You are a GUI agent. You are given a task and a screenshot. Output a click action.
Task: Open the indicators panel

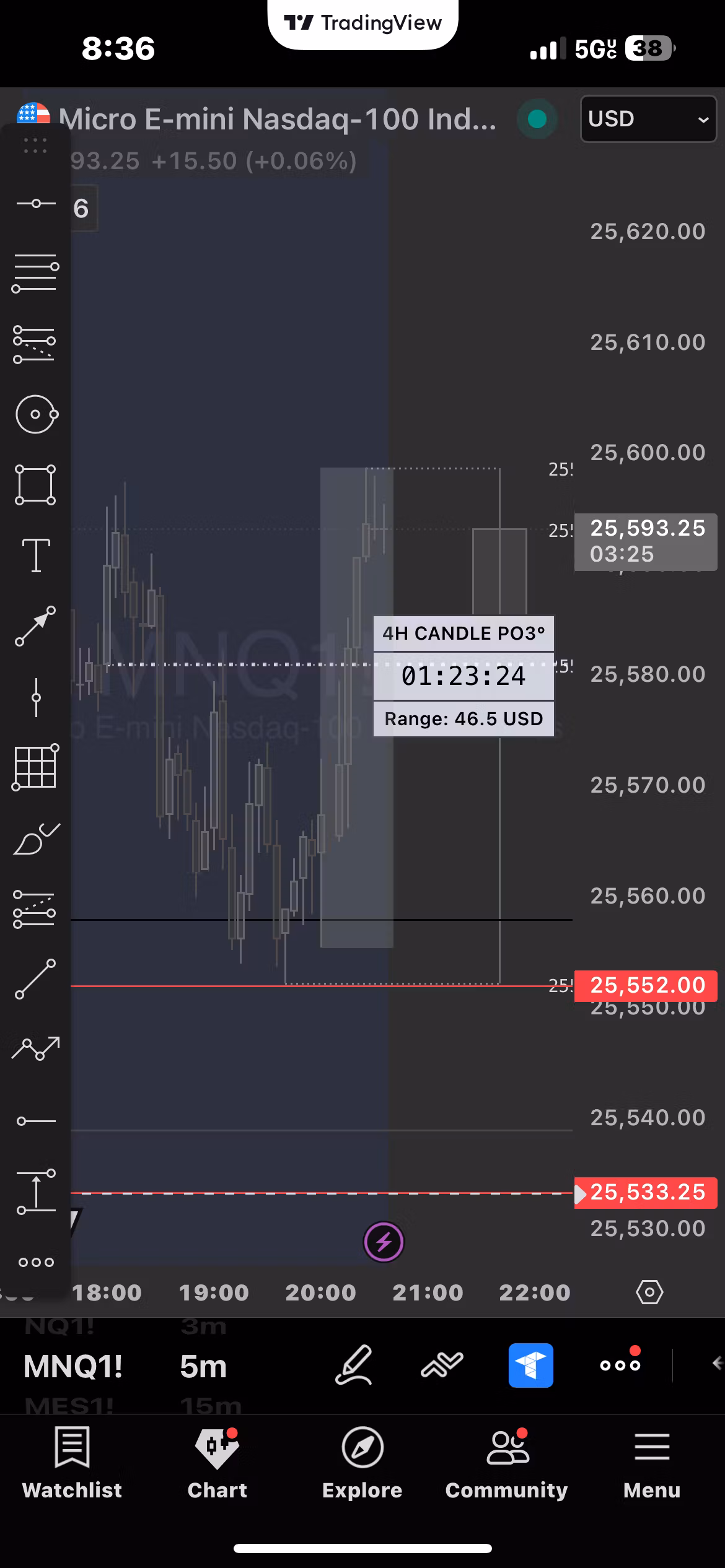442,1365
